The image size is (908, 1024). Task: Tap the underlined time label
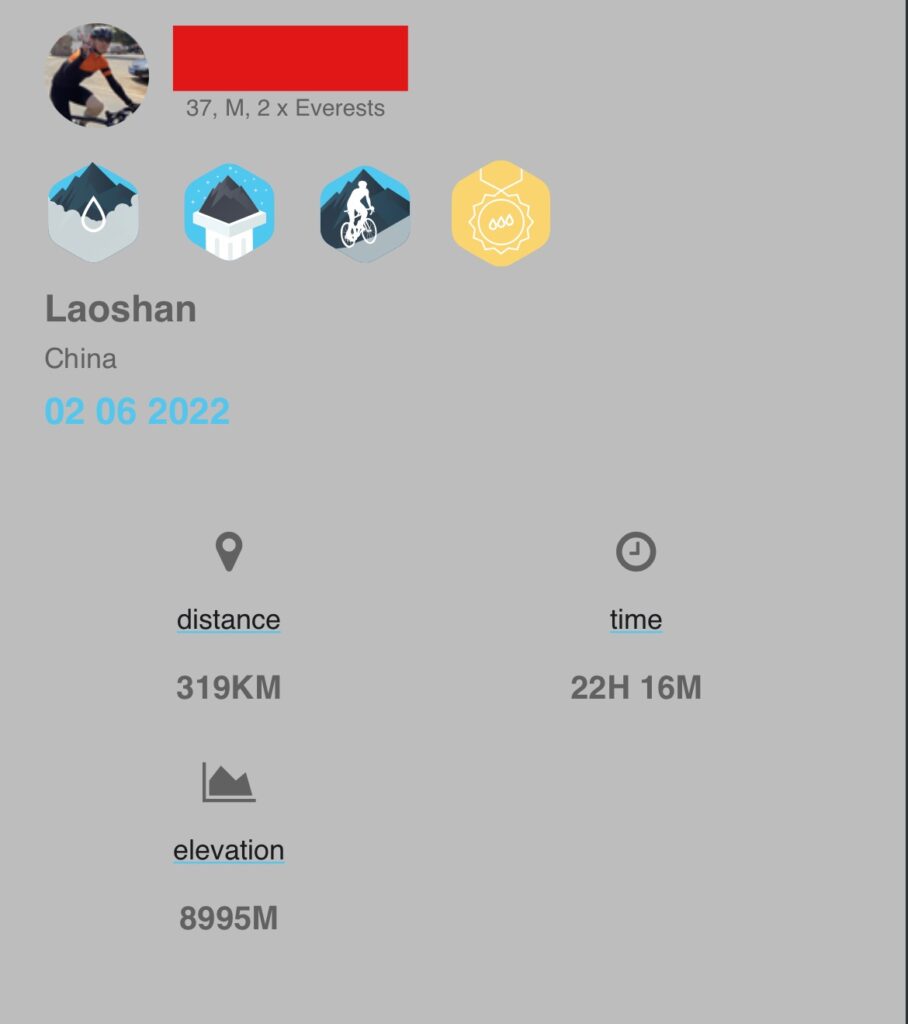click(635, 620)
